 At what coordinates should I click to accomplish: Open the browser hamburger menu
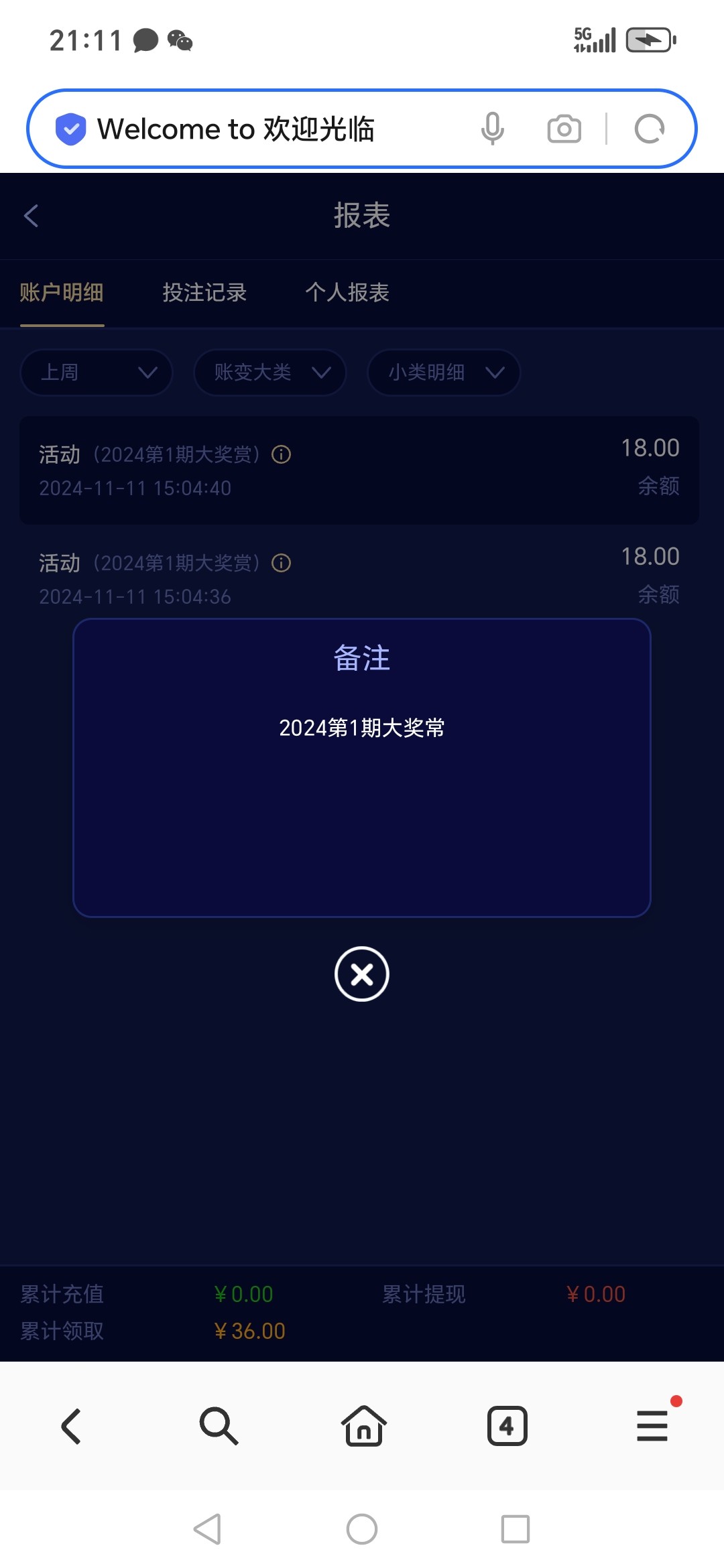tap(652, 1426)
